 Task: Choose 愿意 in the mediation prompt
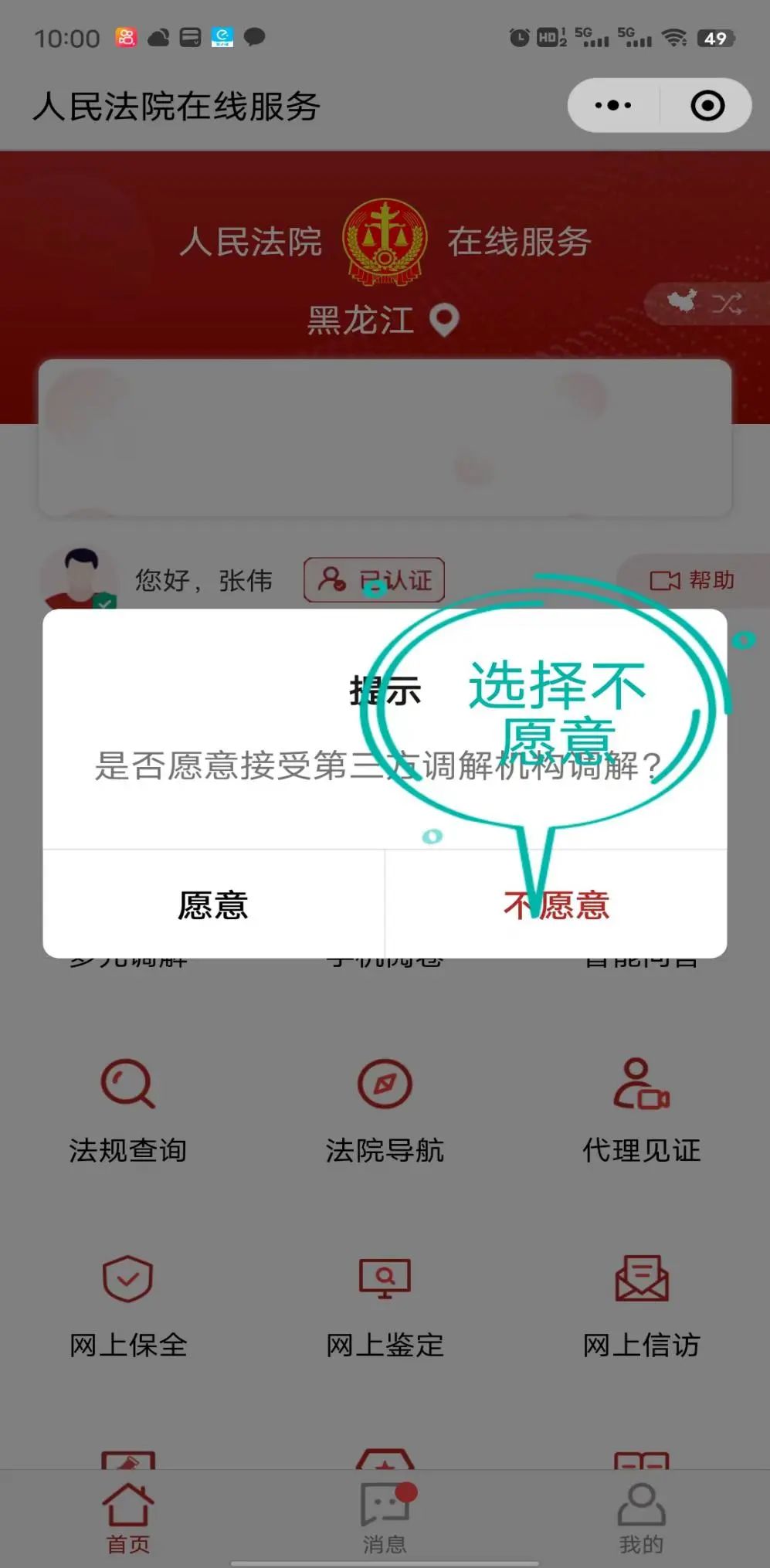coord(213,904)
